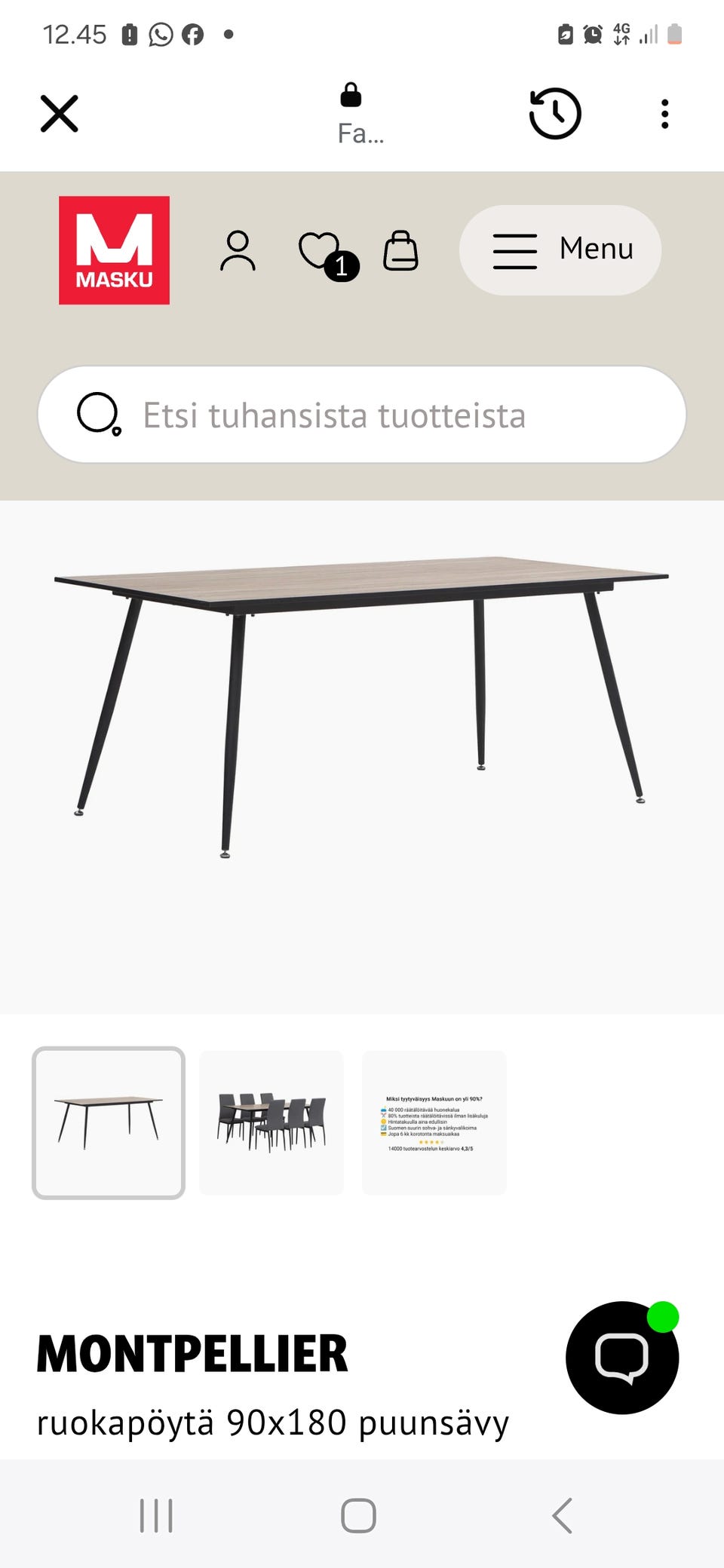Image resolution: width=724 pixels, height=1568 pixels.
Task: Close the in-app browser
Action: [x=60, y=114]
